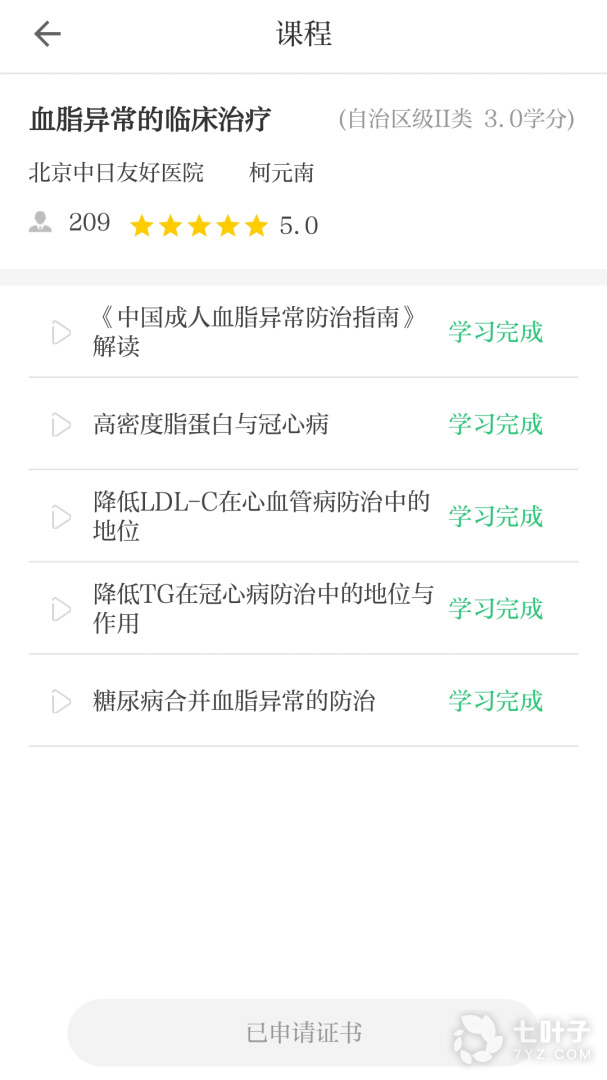Open lesson 降低LDL-C在心血管病防治中的地位
607x1080 pixels.
coord(261,516)
